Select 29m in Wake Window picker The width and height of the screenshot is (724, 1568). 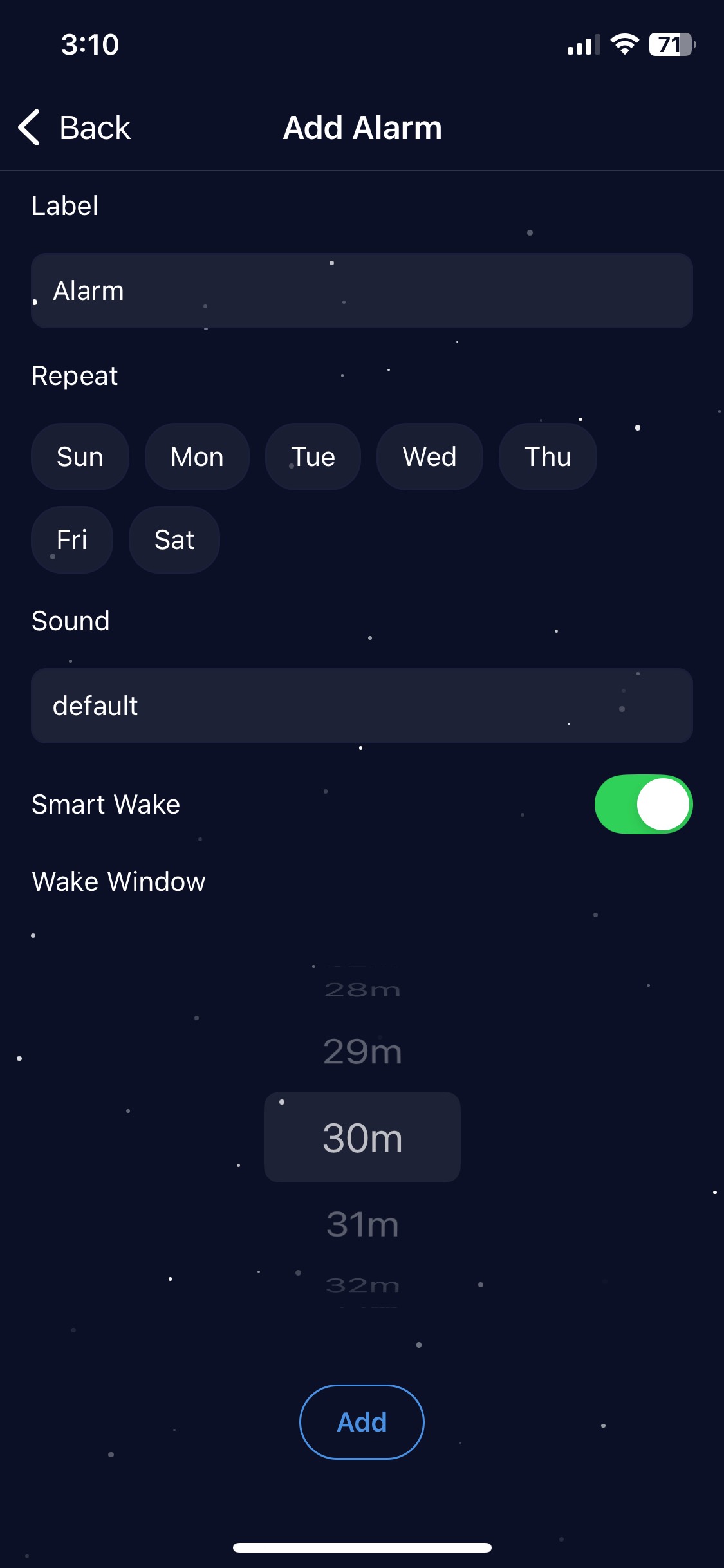coord(362,1052)
